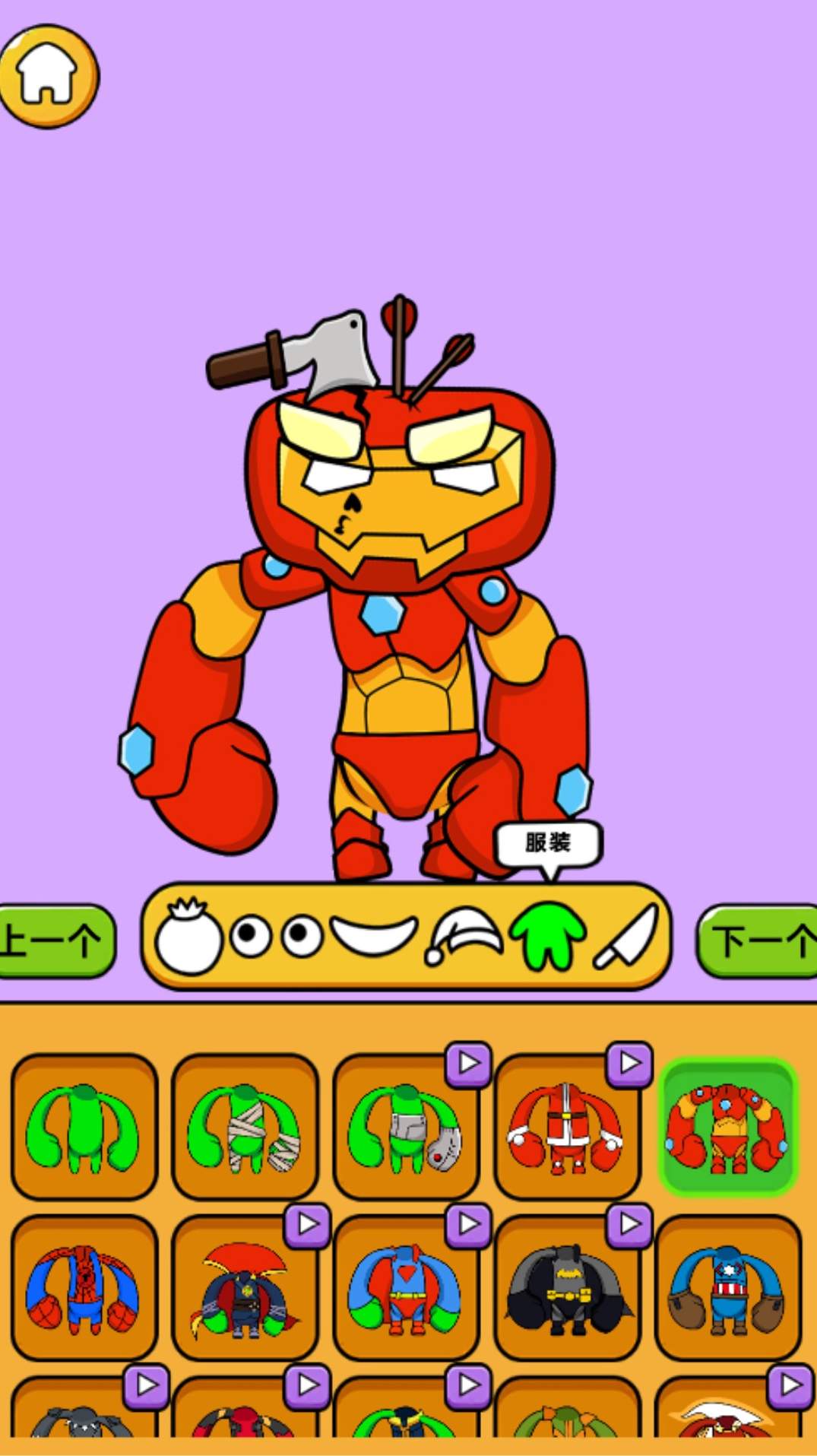The height and width of the screenshot is (1456, 817).
Task: Switch to the fruit head category
Action: click(x=188, y=937)
